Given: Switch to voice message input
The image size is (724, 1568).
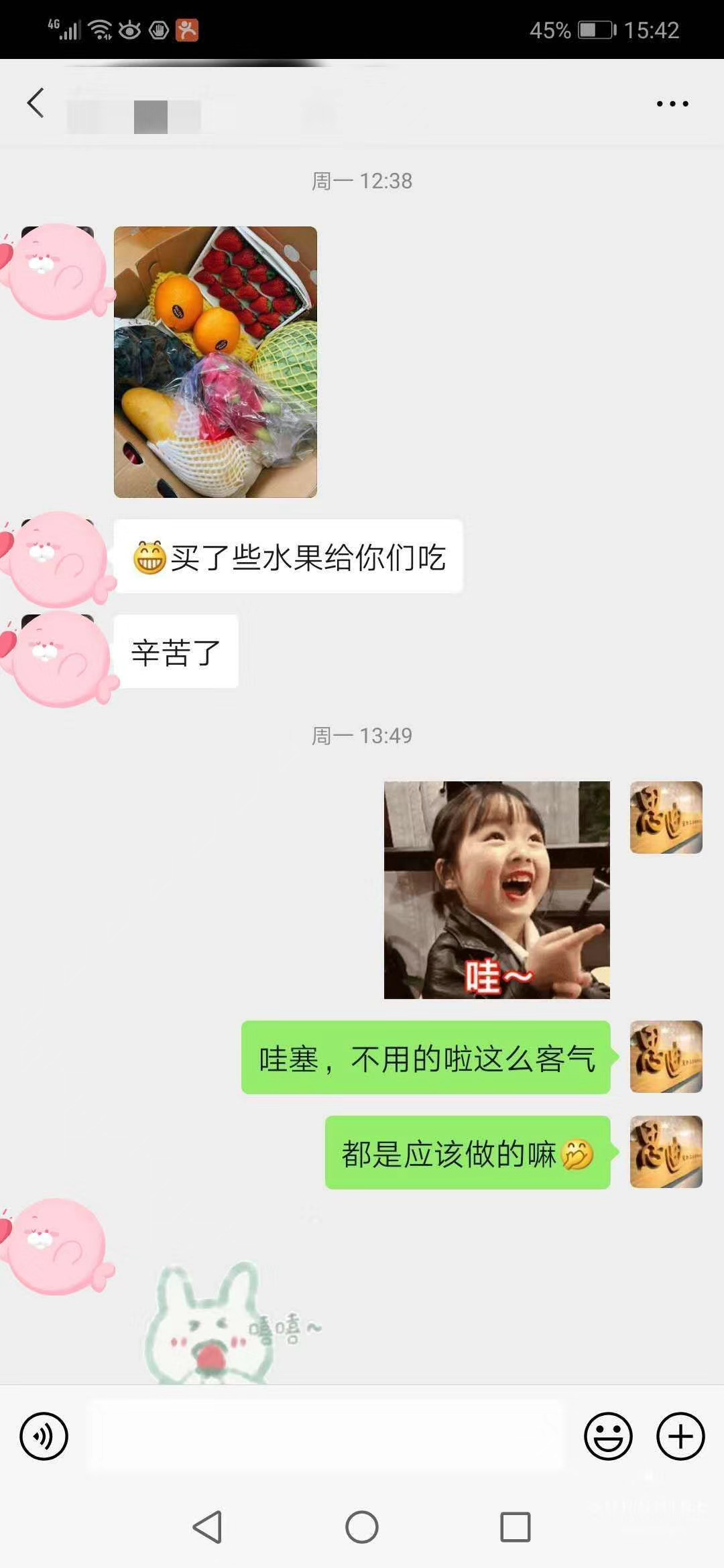Looking at the screenshot, I should pyautogui.click(x=44, y=1436).
